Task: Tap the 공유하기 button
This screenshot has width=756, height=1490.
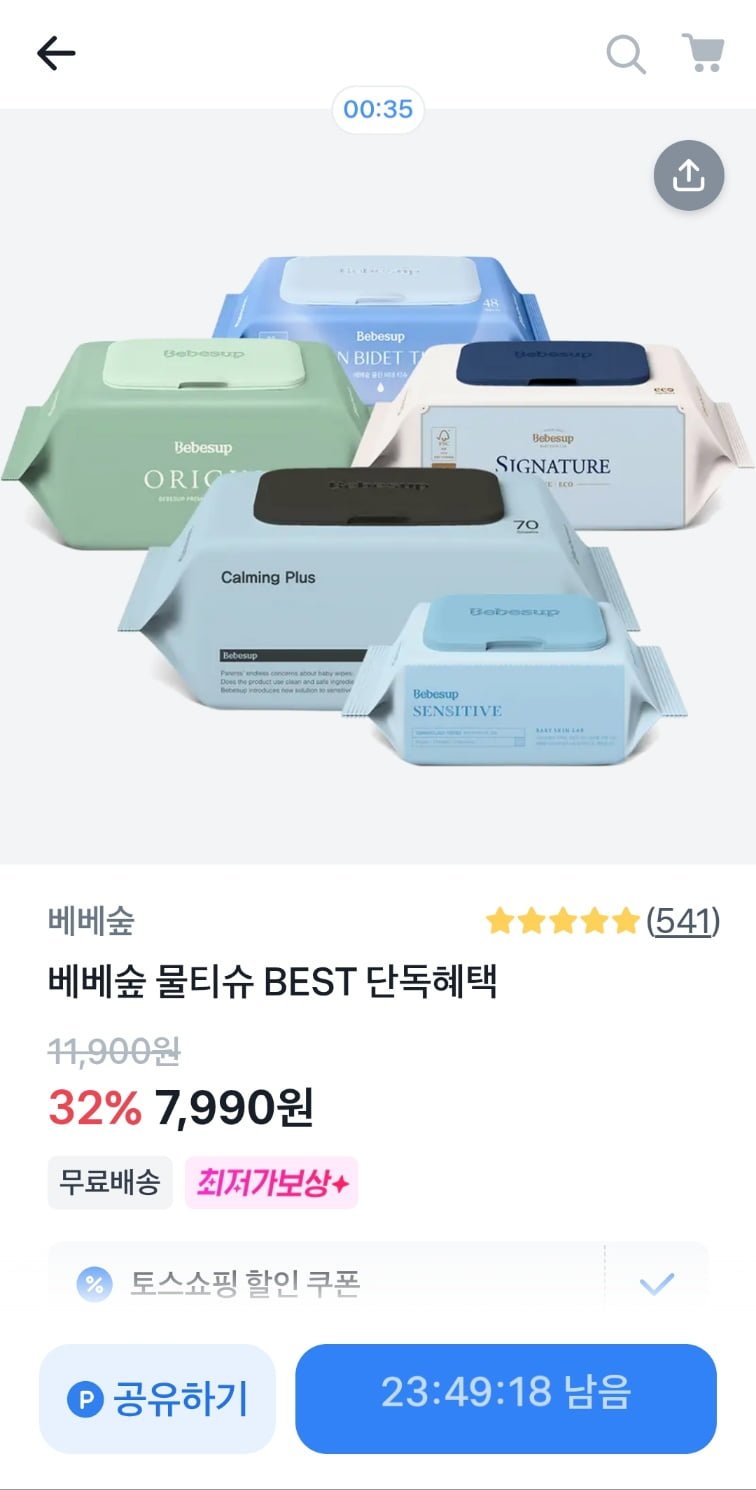Action: [157, 1399]
